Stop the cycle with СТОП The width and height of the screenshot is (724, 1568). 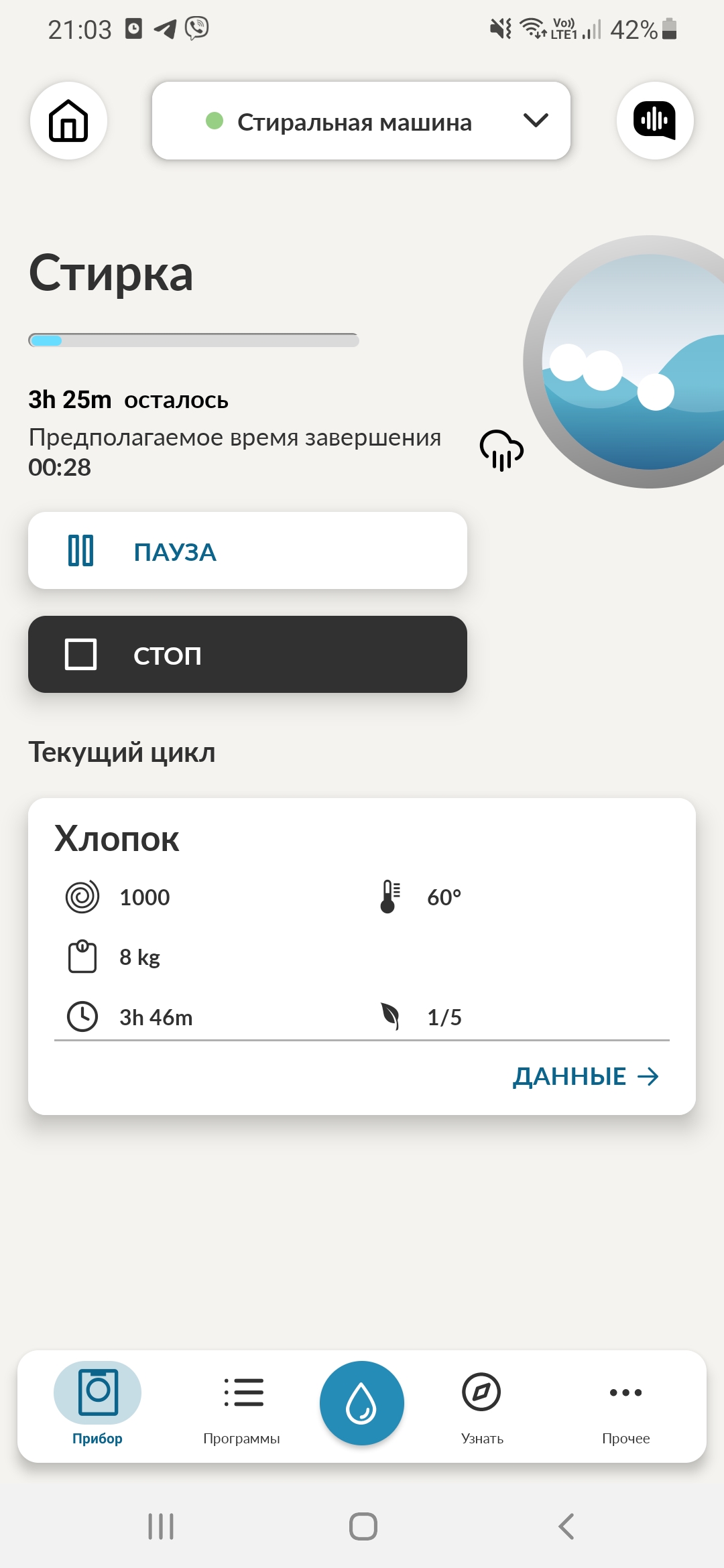pos(247,655)
